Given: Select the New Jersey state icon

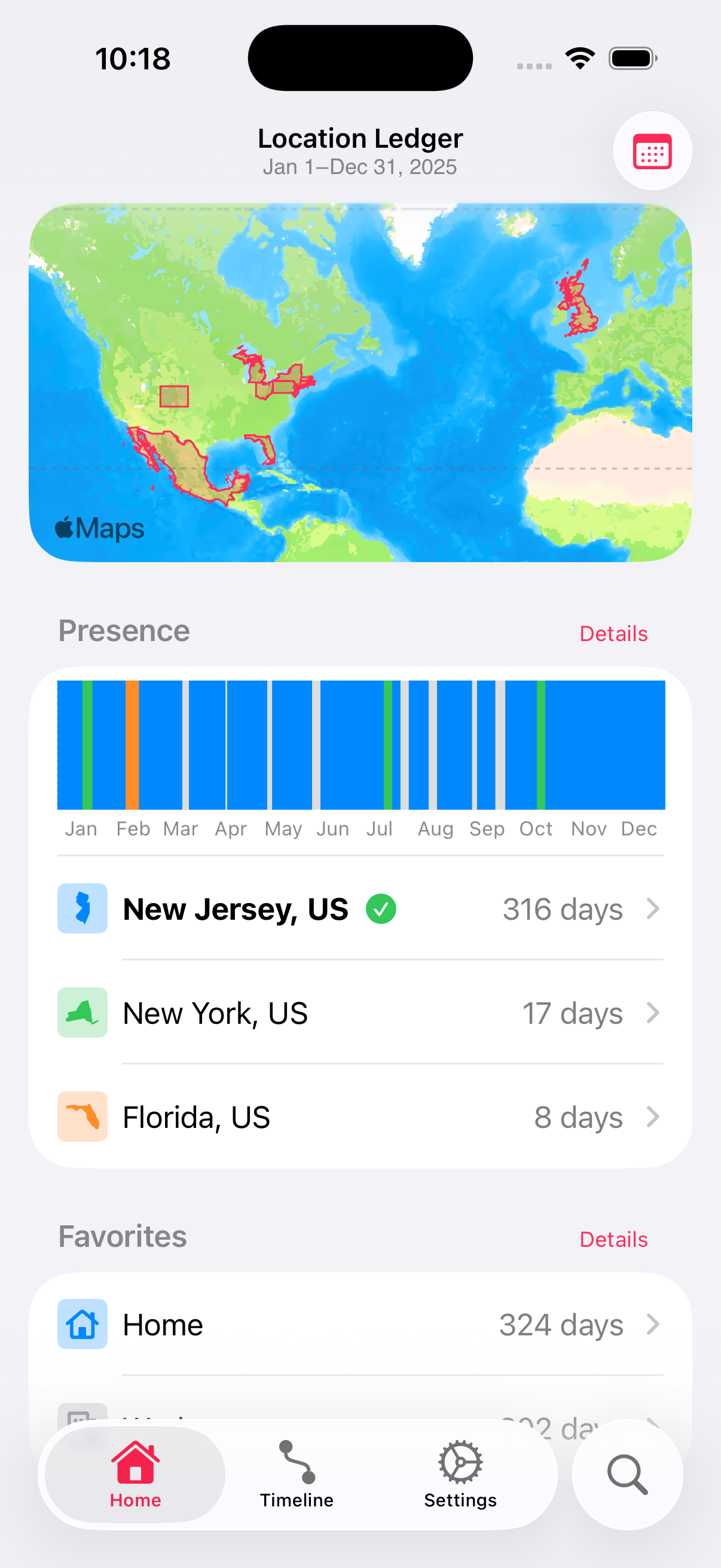Looking at the screenshot, I should 82,908.
